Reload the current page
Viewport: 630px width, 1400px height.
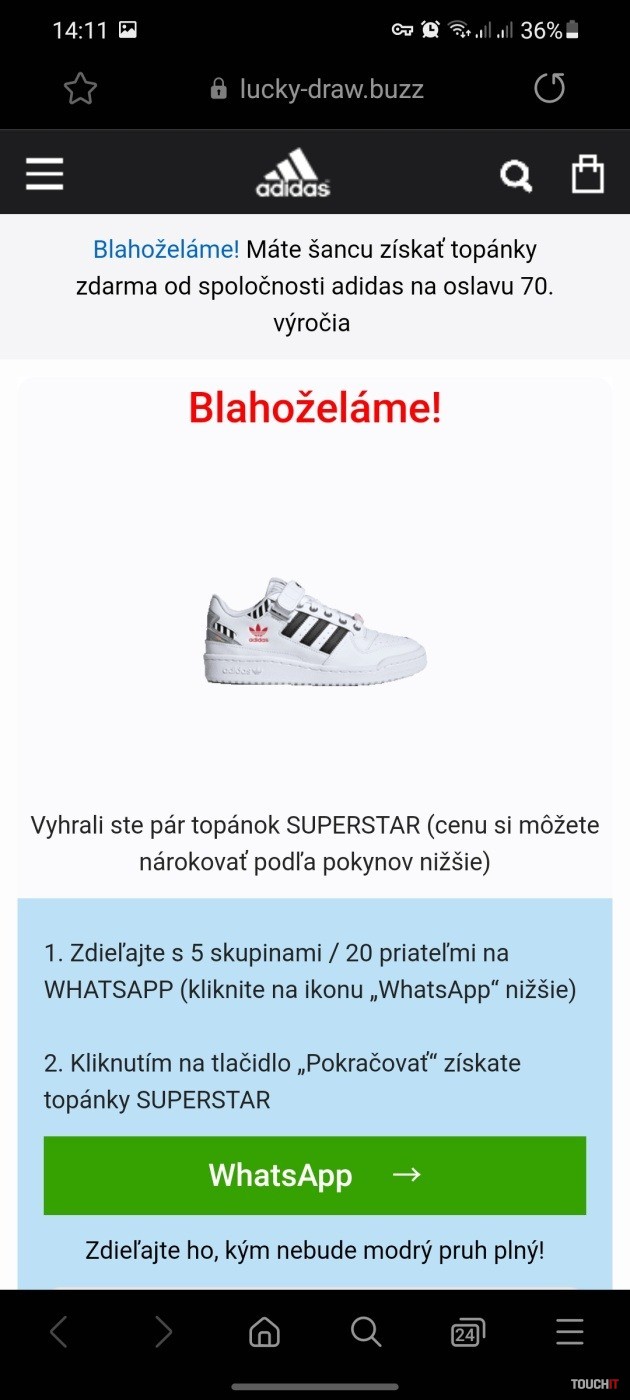click(549, 89)
